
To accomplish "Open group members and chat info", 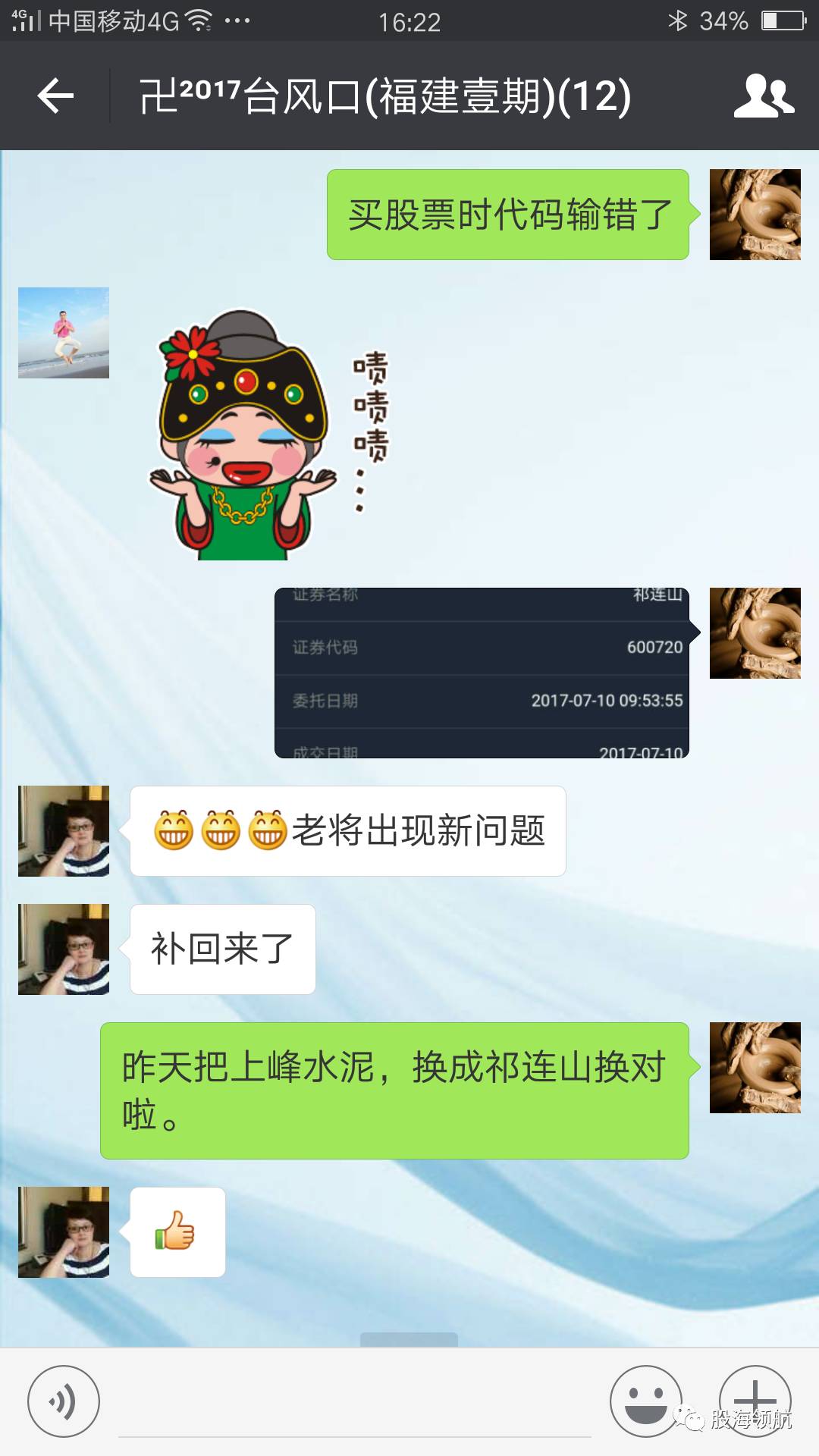I will coord(763,96).
